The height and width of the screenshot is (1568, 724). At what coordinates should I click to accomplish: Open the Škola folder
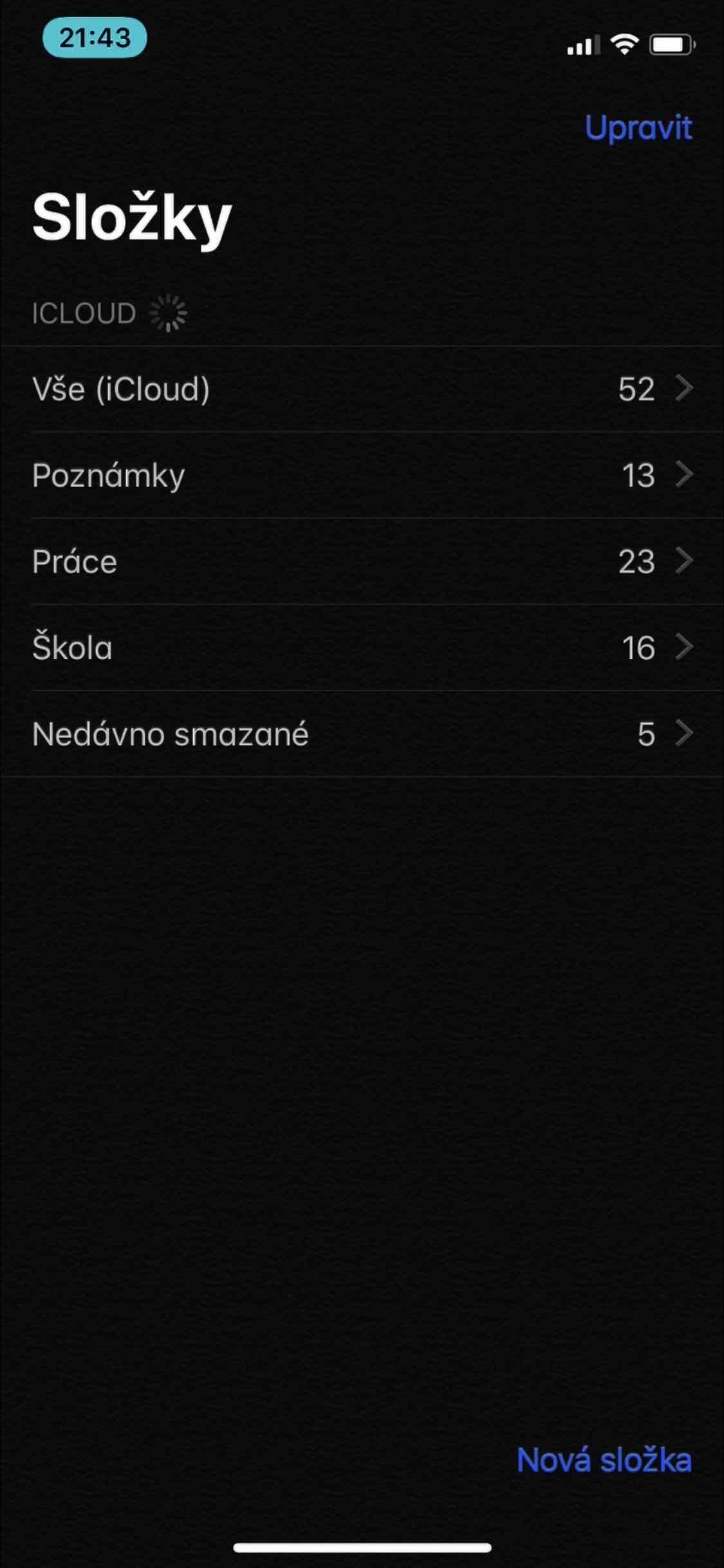[362, 648]
